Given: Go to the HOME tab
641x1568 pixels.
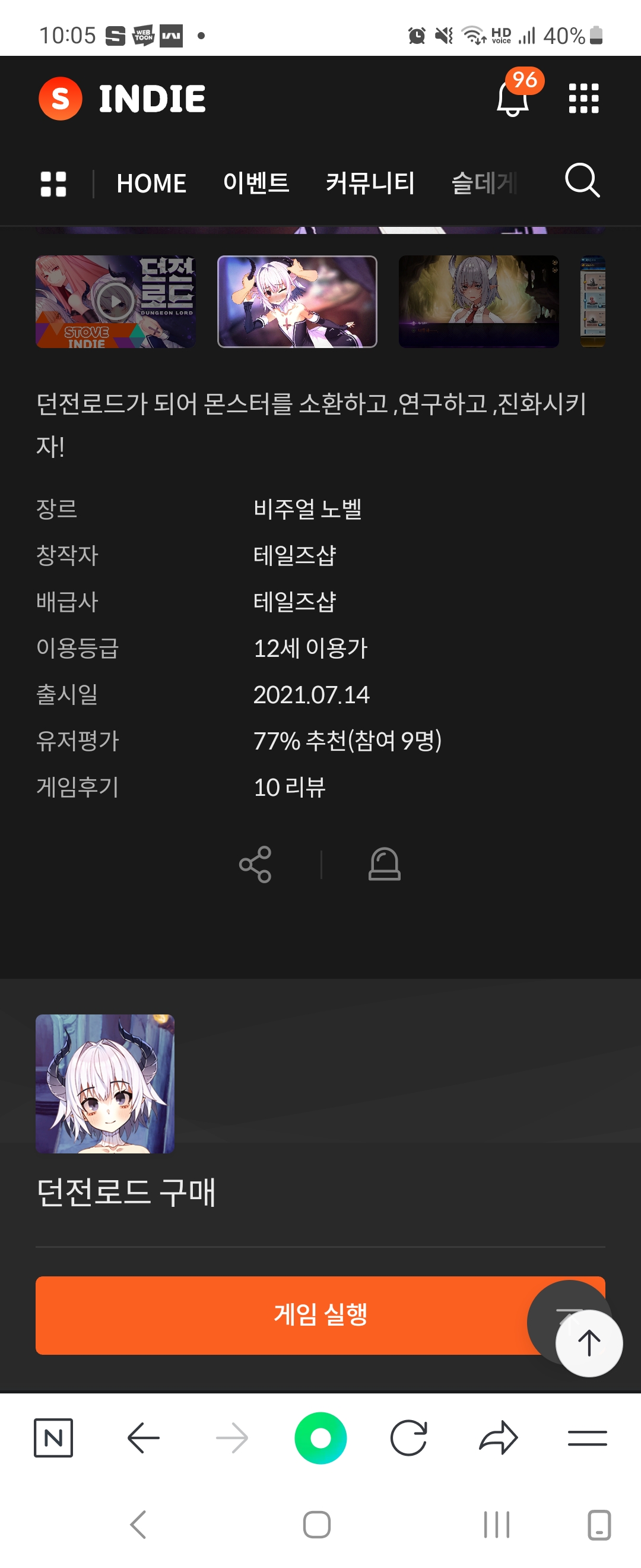Looking at the screenshot, I should tap(151, 184).
